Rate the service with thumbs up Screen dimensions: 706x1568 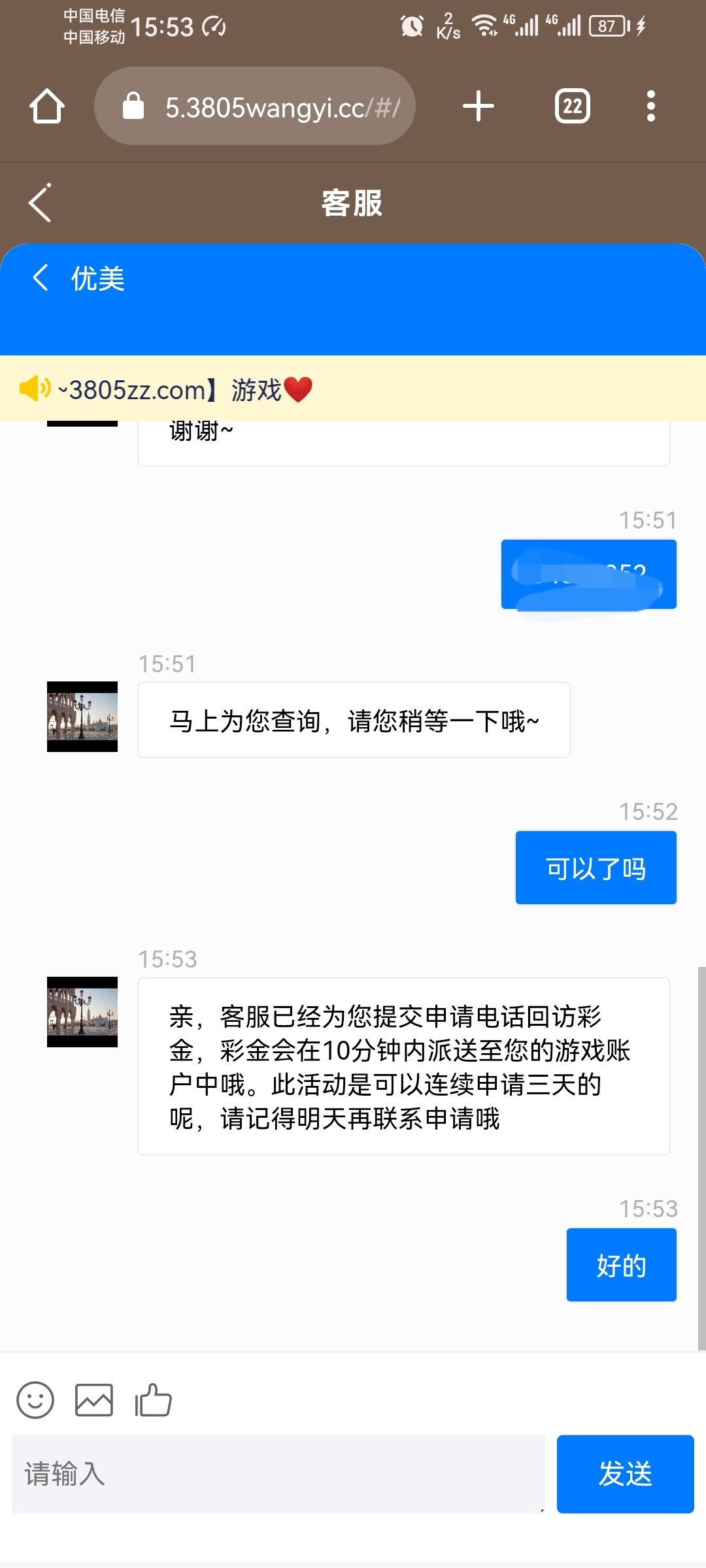(x=153, y=1400)
